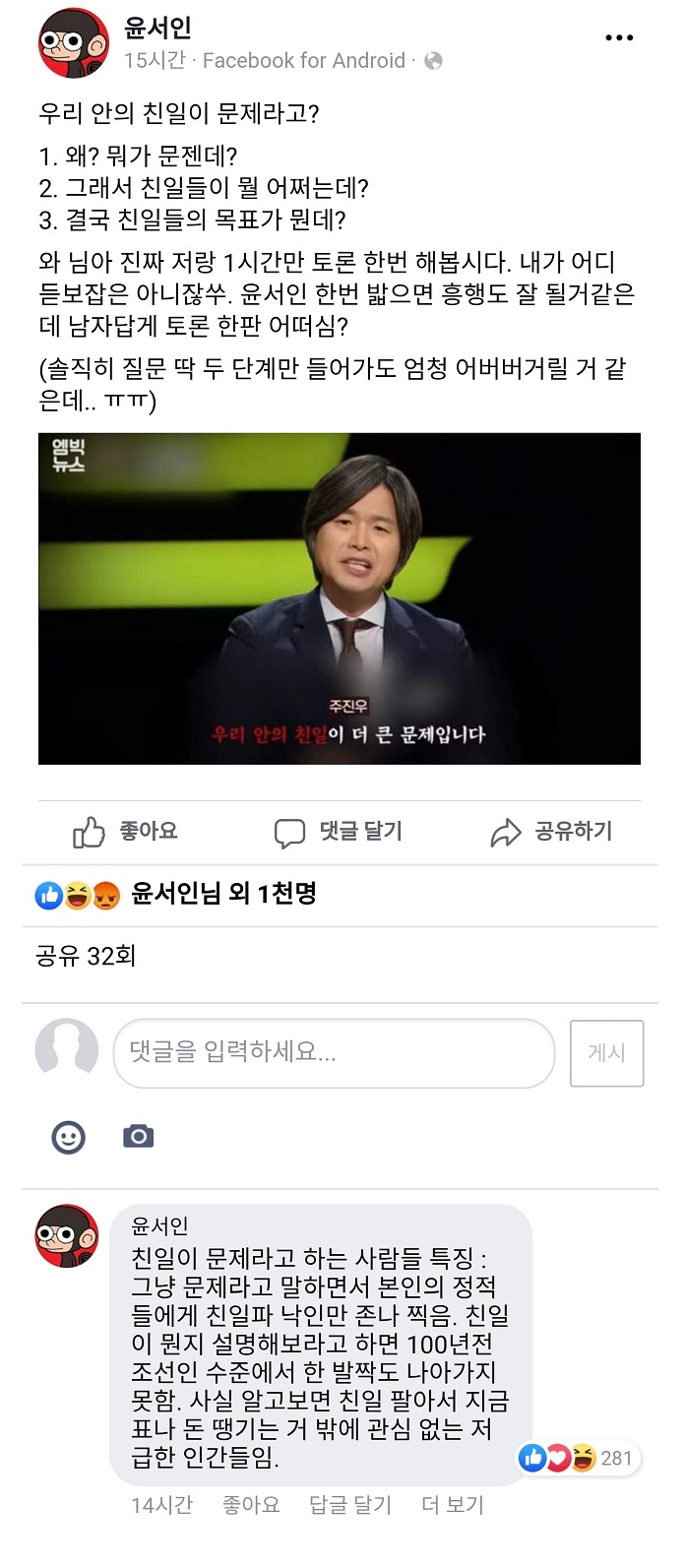The image size is (685, 1568).
Task: Tap 더 보기 under the comment
Action: [453, 1505]
